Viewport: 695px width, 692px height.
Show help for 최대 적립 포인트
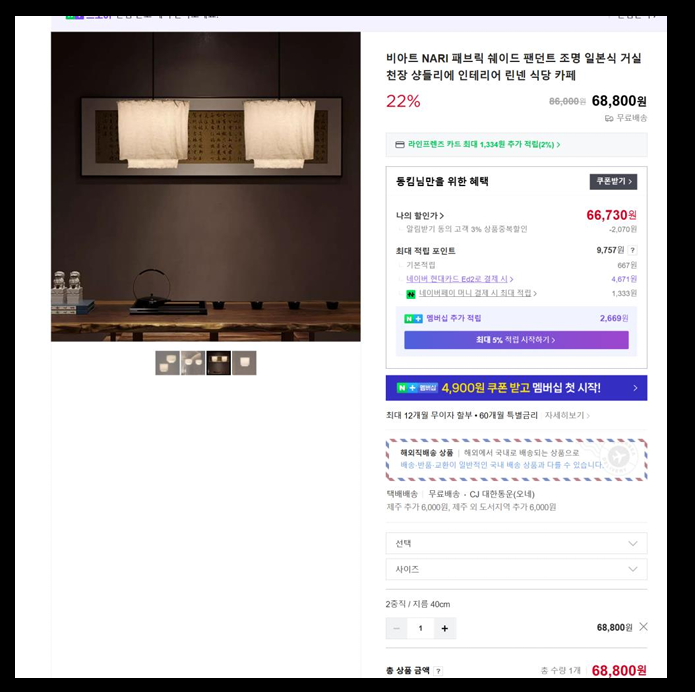point(632,251)
